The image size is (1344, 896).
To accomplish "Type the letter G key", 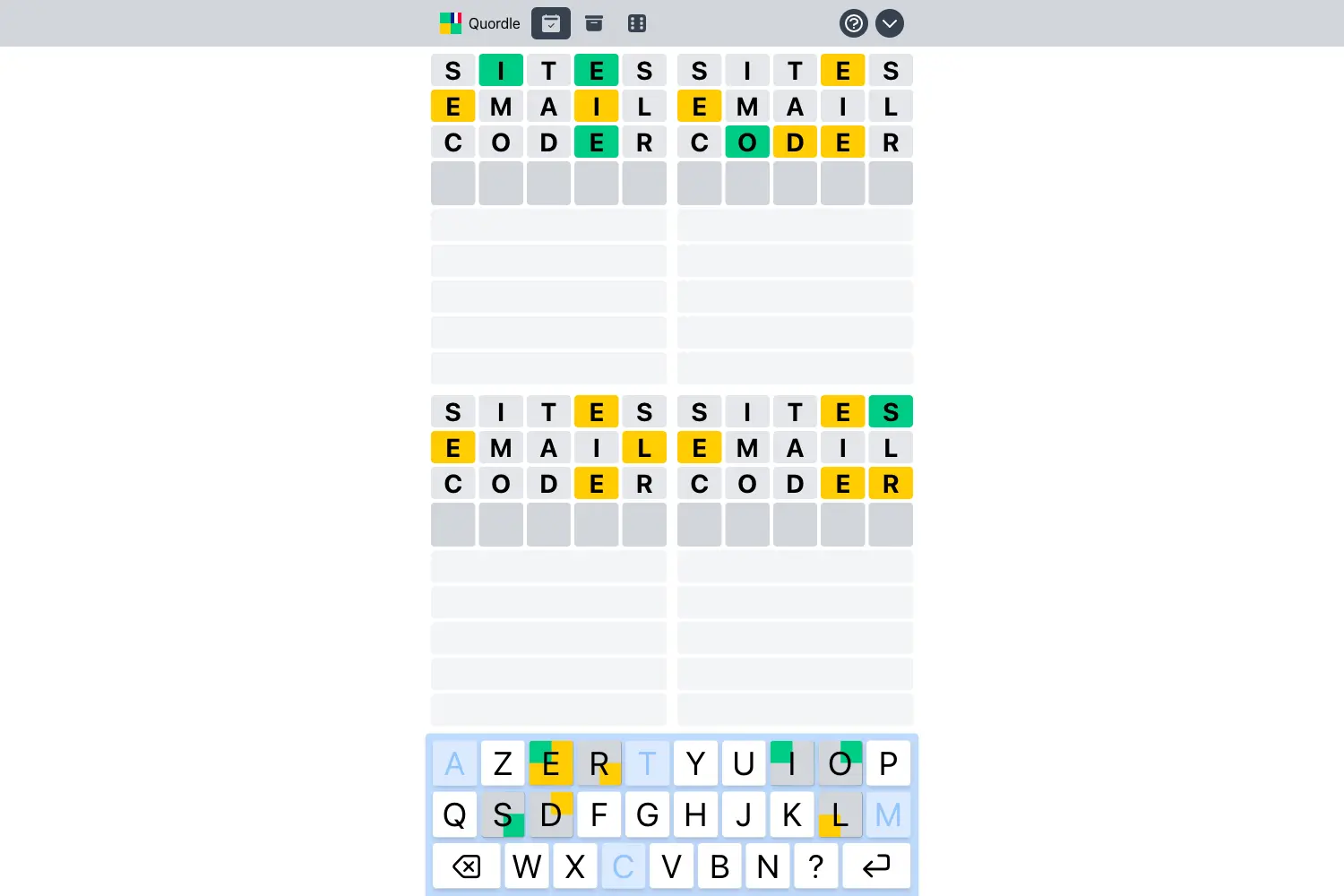I will coord(647,815).
